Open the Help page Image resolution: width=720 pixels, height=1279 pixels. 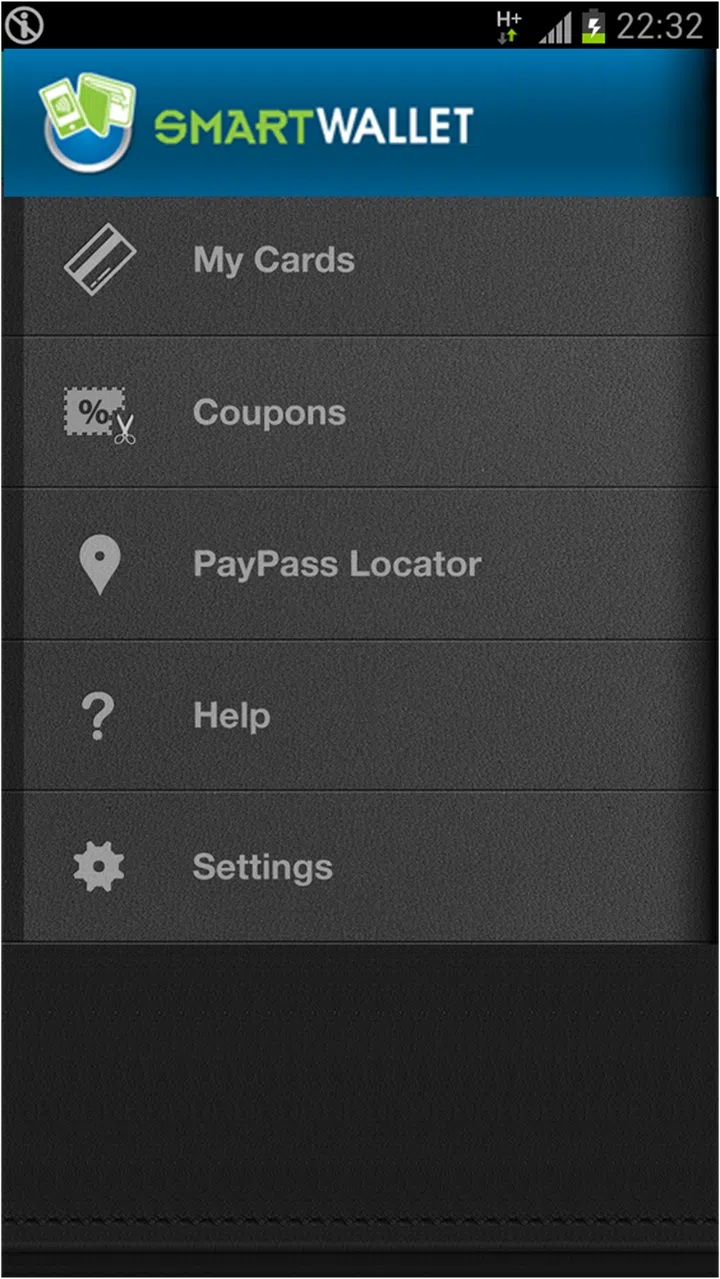click(231, 716)
